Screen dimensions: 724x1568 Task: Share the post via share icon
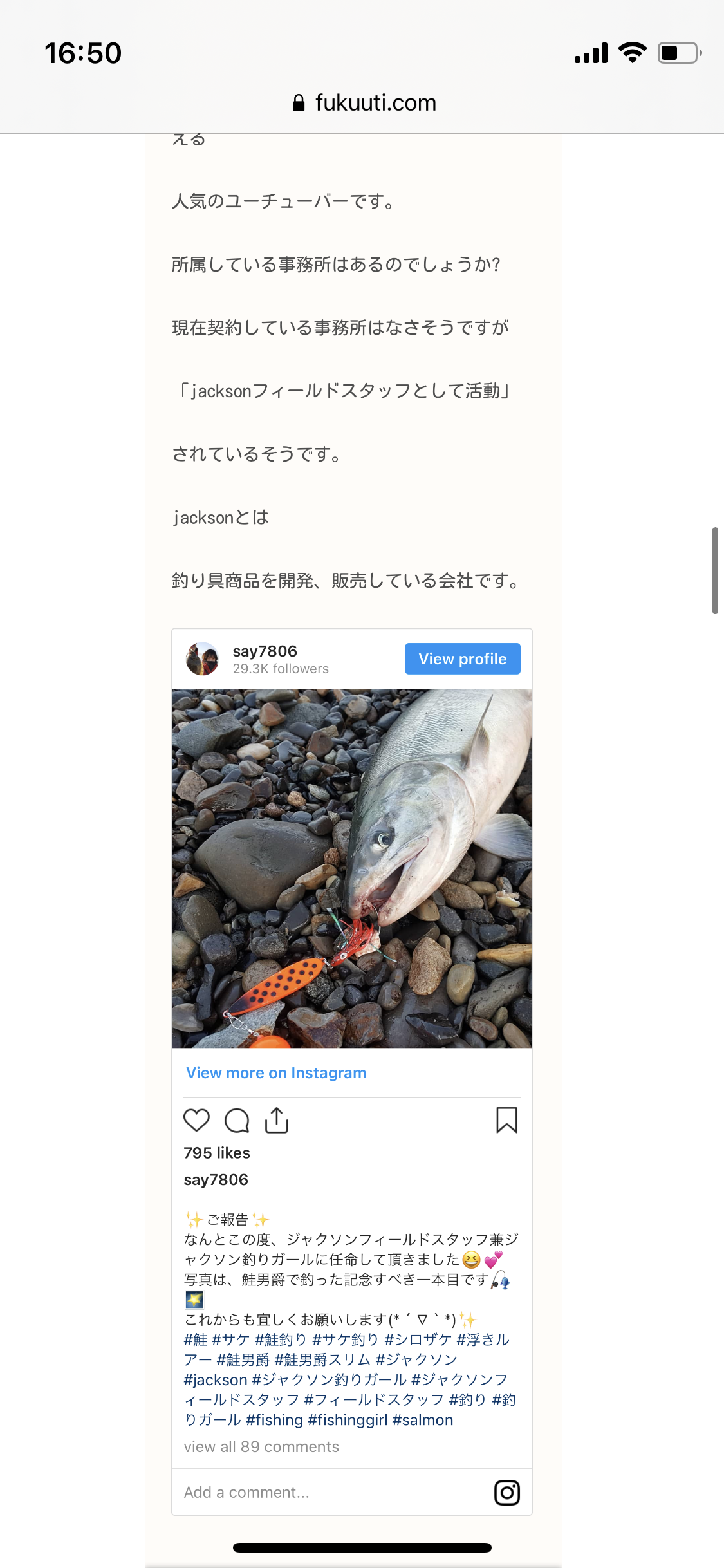coord(277,1121)
